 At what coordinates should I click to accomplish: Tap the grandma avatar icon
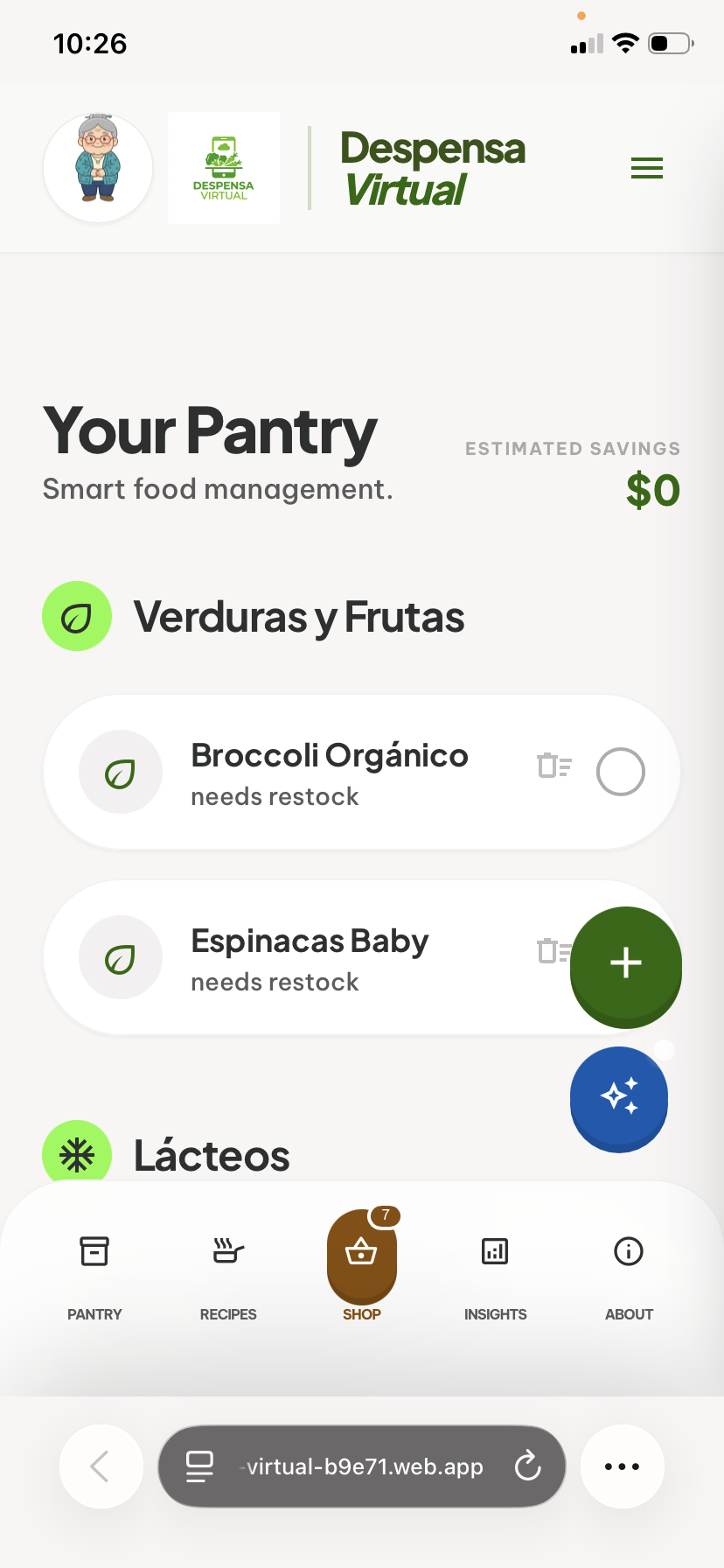98,167
